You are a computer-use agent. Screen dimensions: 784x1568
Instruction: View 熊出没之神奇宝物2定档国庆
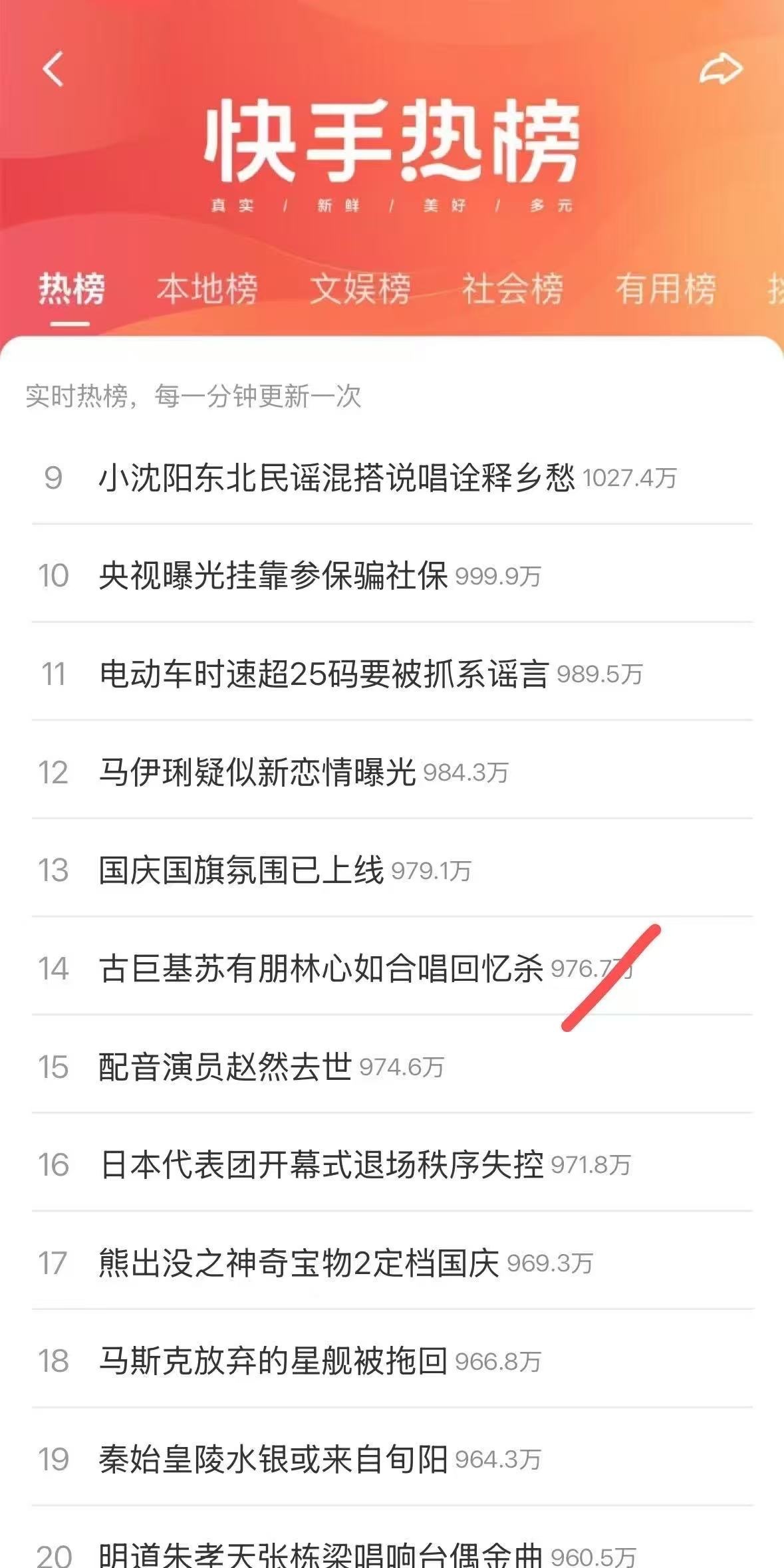[392, 1263]
